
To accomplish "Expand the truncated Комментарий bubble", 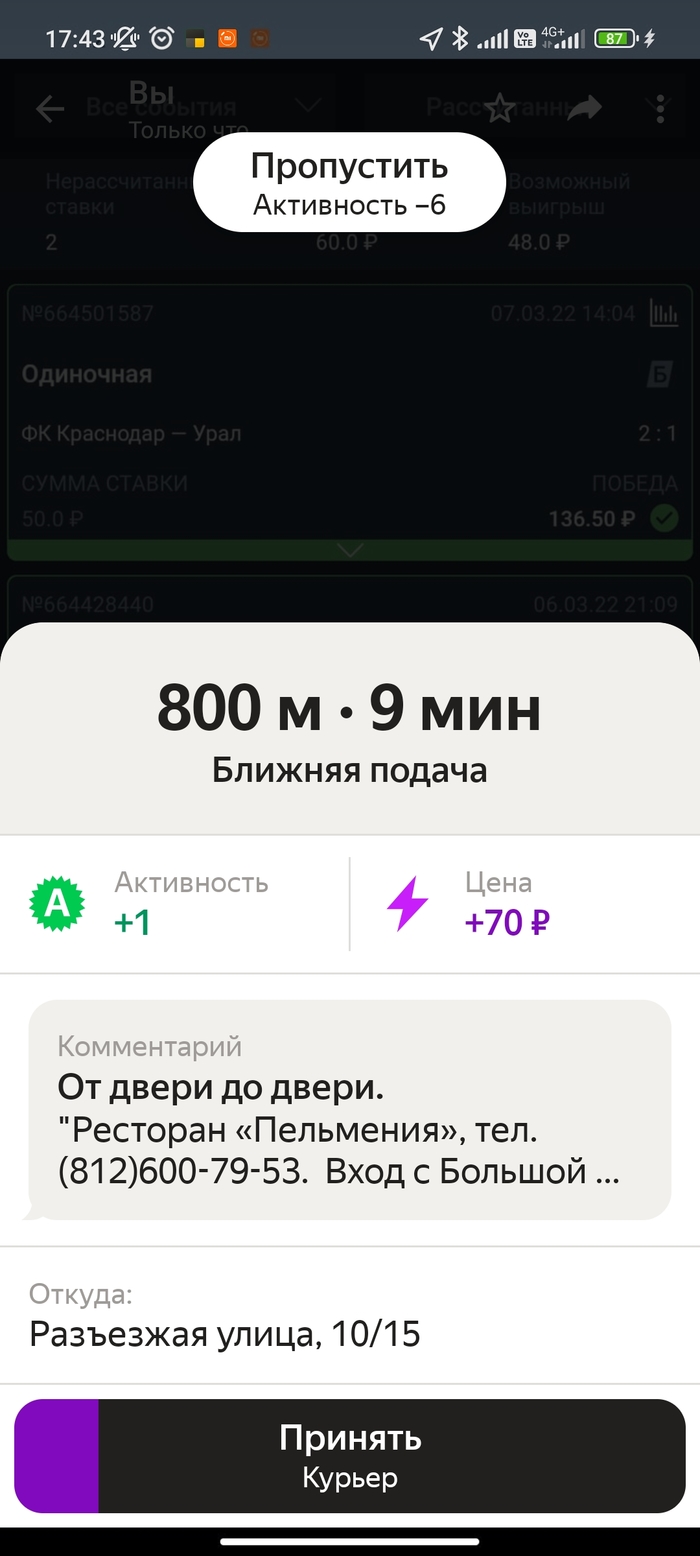I will 349,1109.
